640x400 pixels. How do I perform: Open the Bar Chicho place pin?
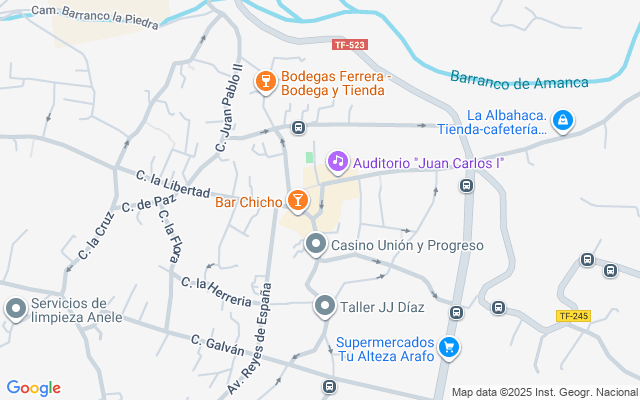(298, 201)
